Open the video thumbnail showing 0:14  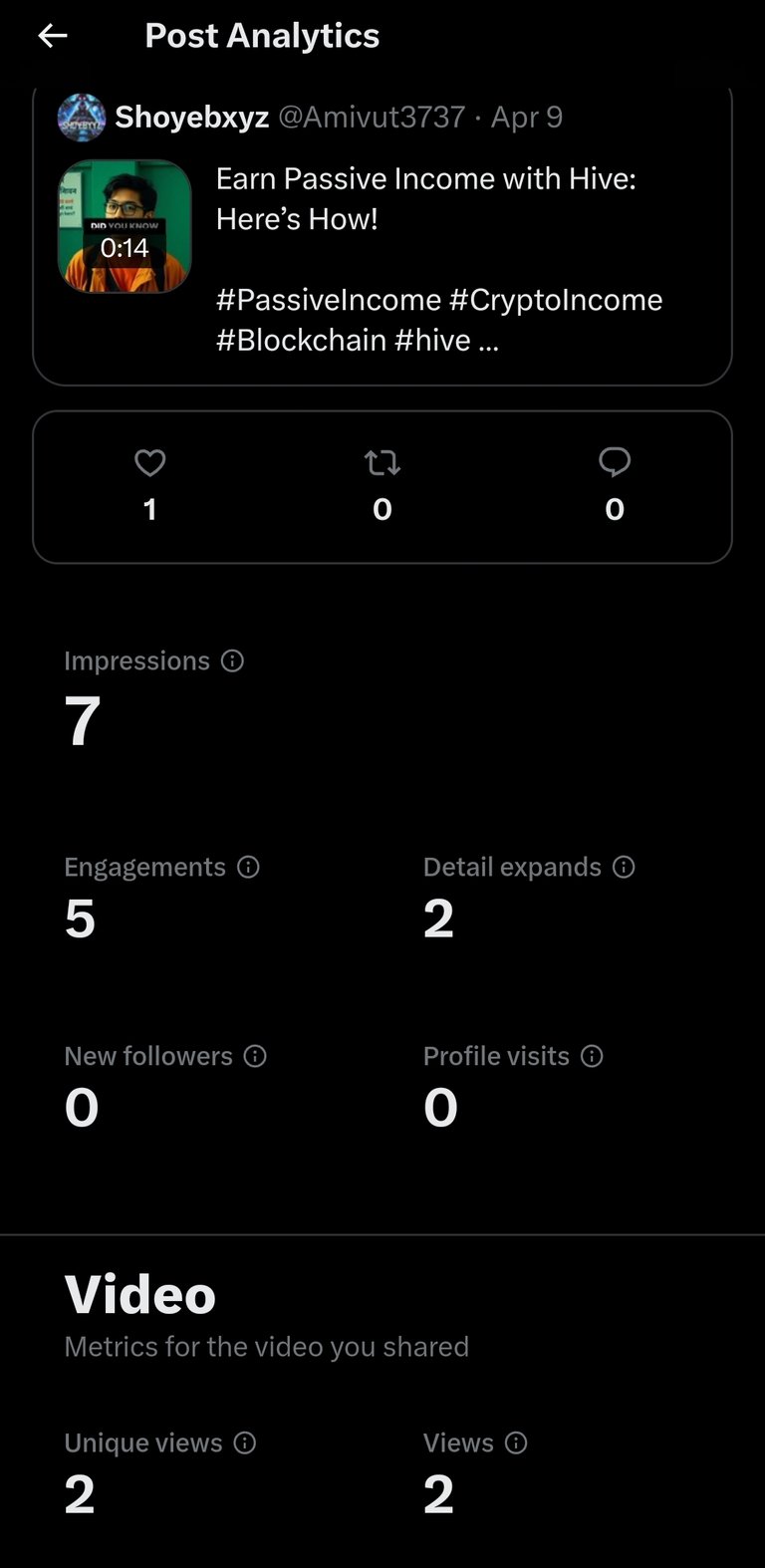point(125,226)
